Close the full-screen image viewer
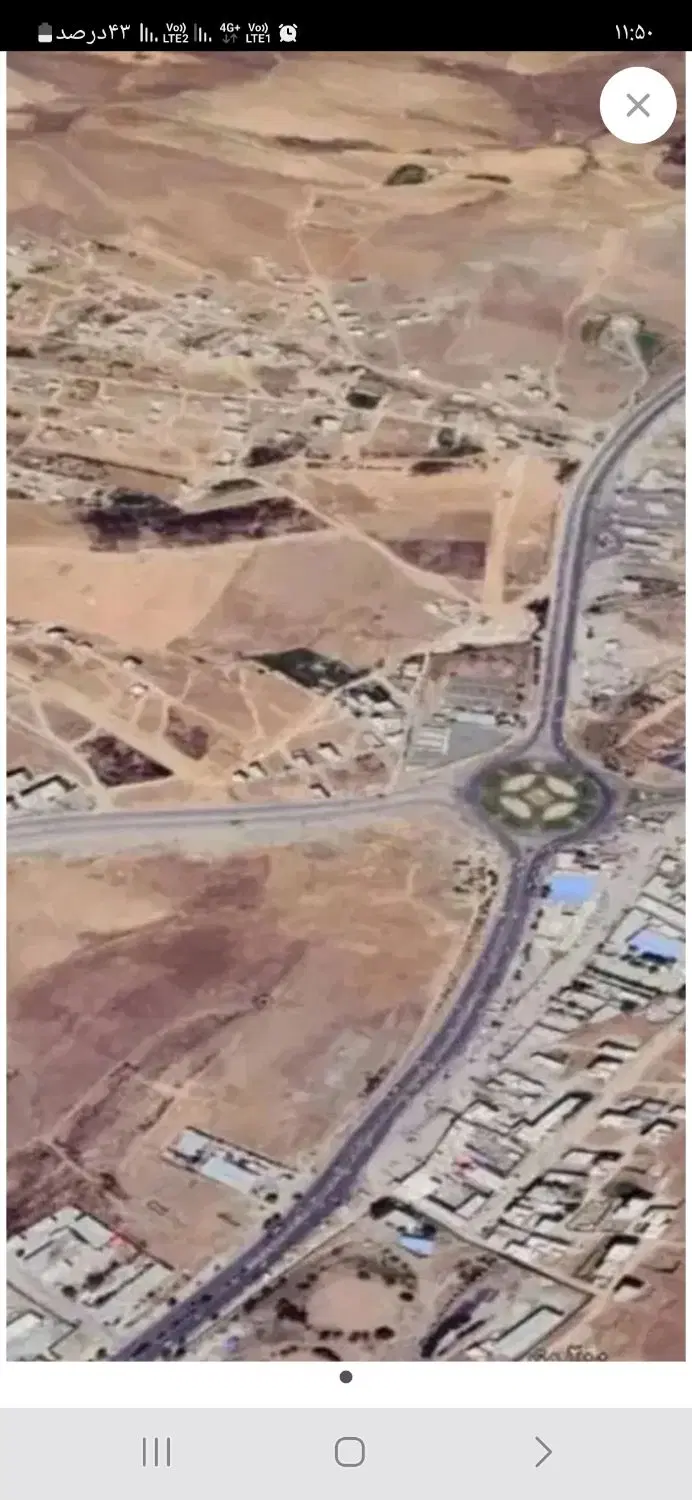Viewport: 692px width, 1500px height. 638,105
